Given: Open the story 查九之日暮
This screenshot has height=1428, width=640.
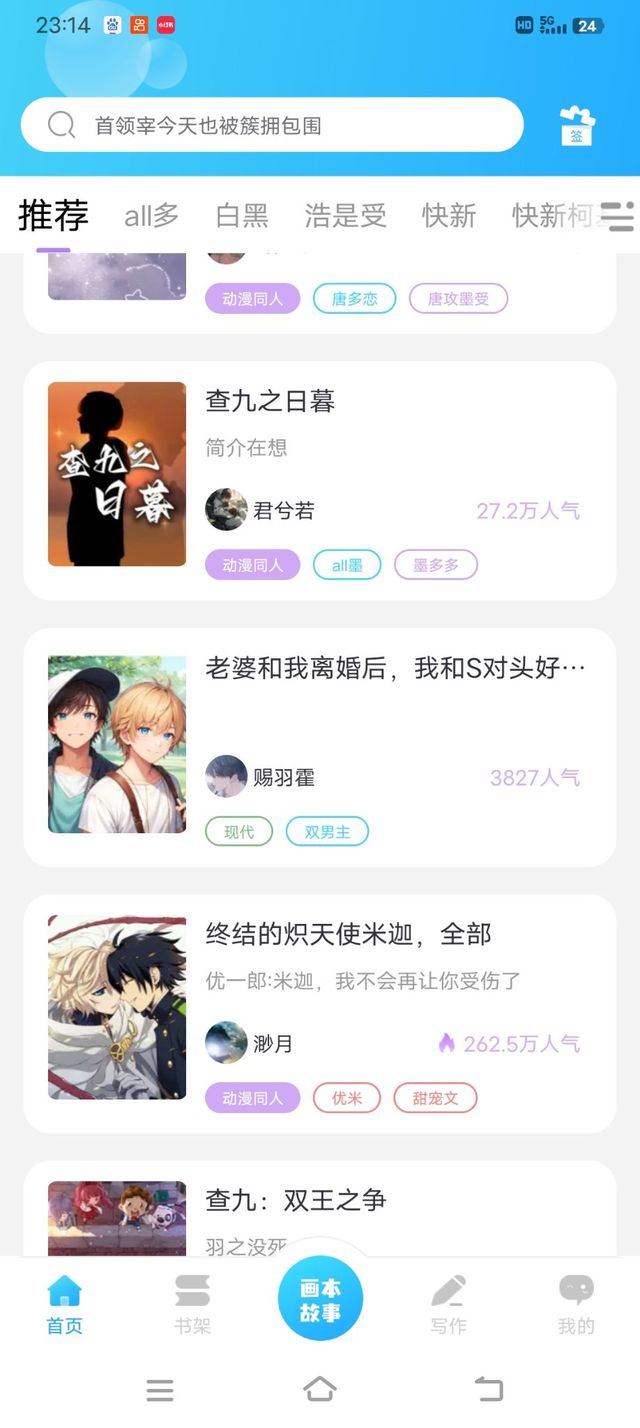Looking at the screenshot, I should (x=320, y=480).
